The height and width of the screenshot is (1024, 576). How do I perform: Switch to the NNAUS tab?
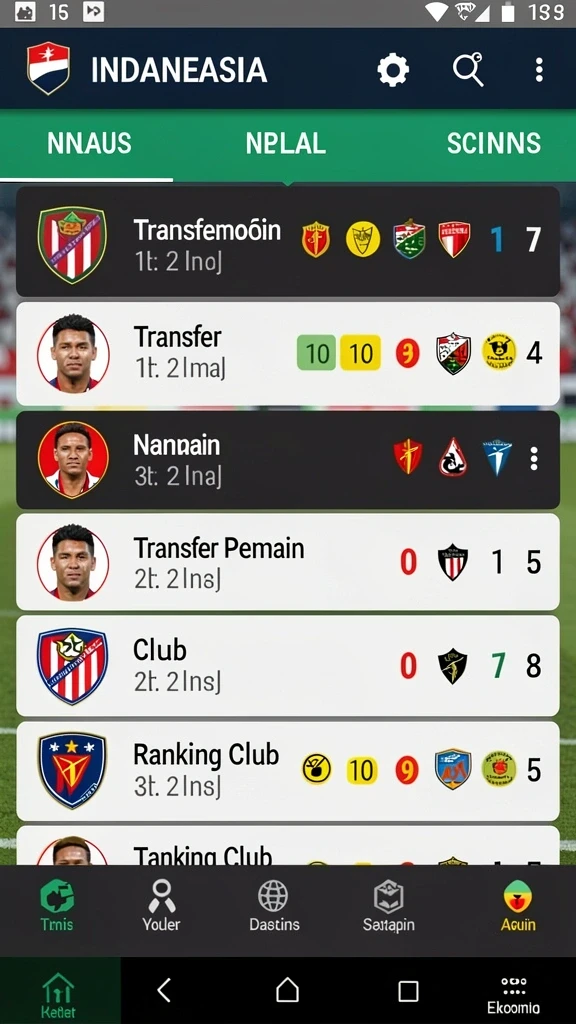coord(89,143)
